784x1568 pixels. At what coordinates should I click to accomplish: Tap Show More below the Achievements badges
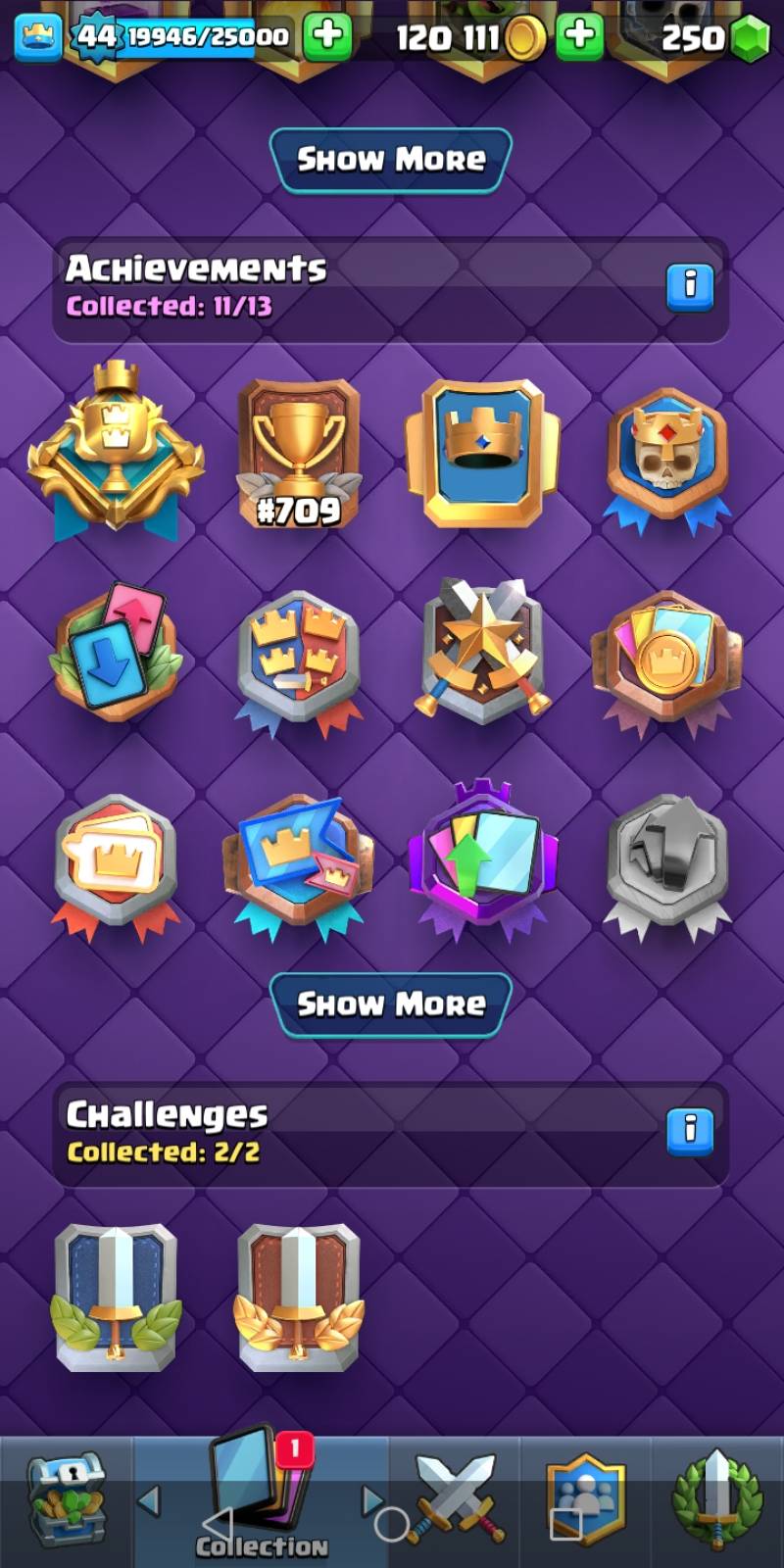tap(391, 1004)
